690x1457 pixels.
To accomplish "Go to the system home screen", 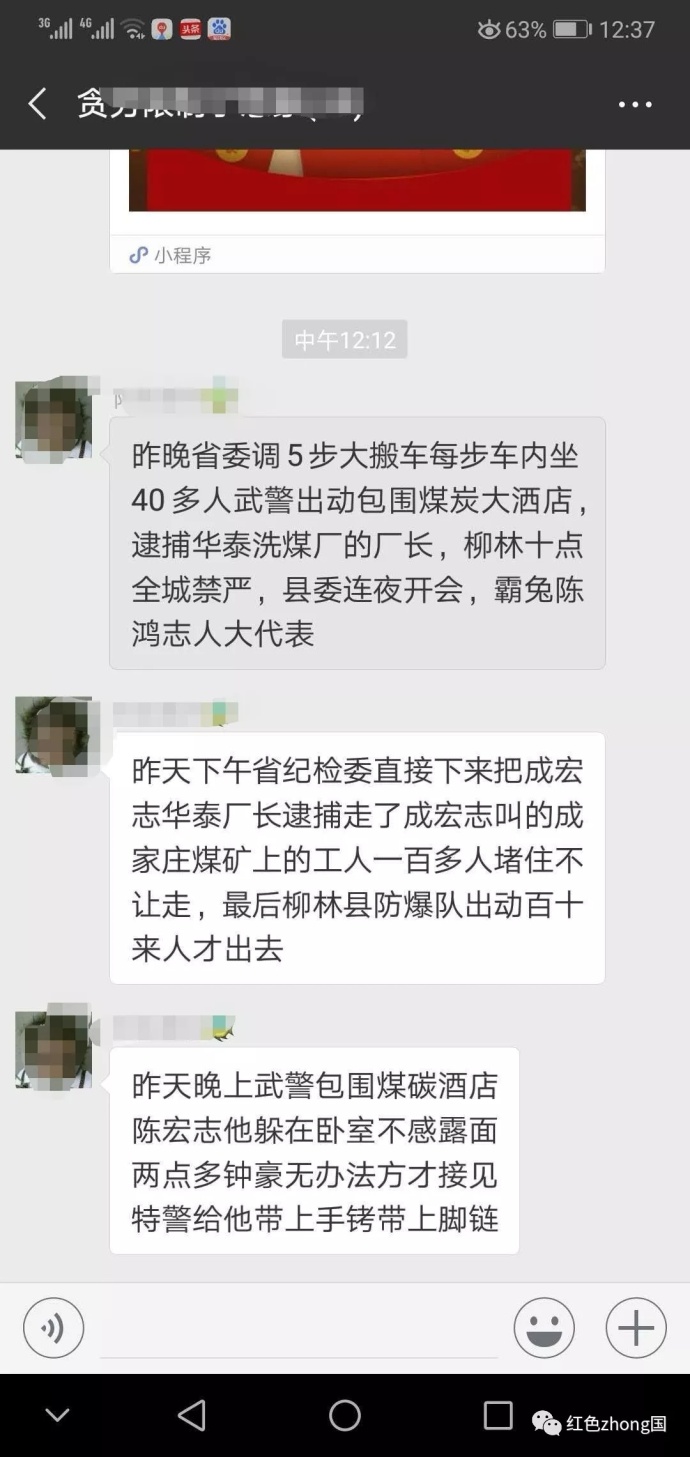I will 345,1415.
